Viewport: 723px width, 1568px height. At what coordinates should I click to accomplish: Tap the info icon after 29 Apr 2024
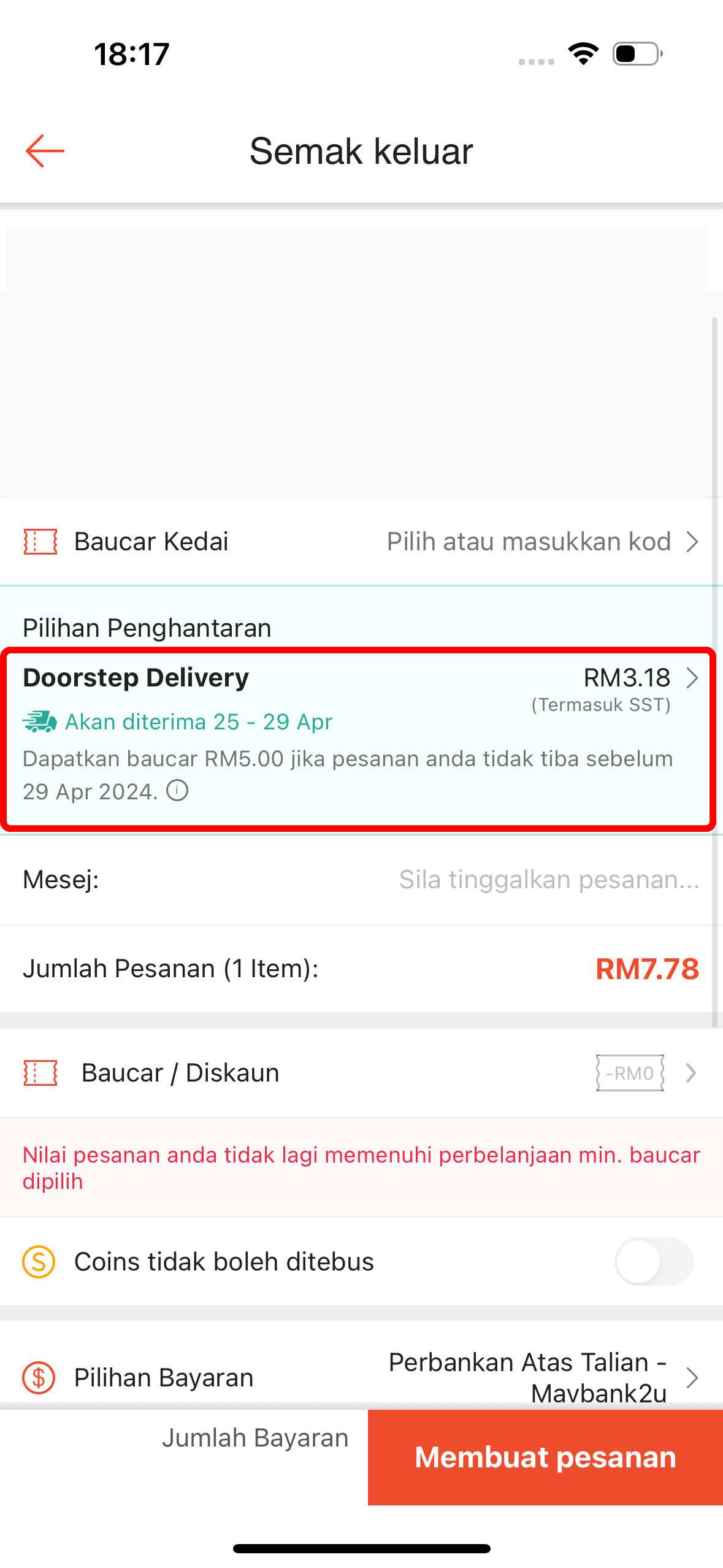[x=177, y=791]
